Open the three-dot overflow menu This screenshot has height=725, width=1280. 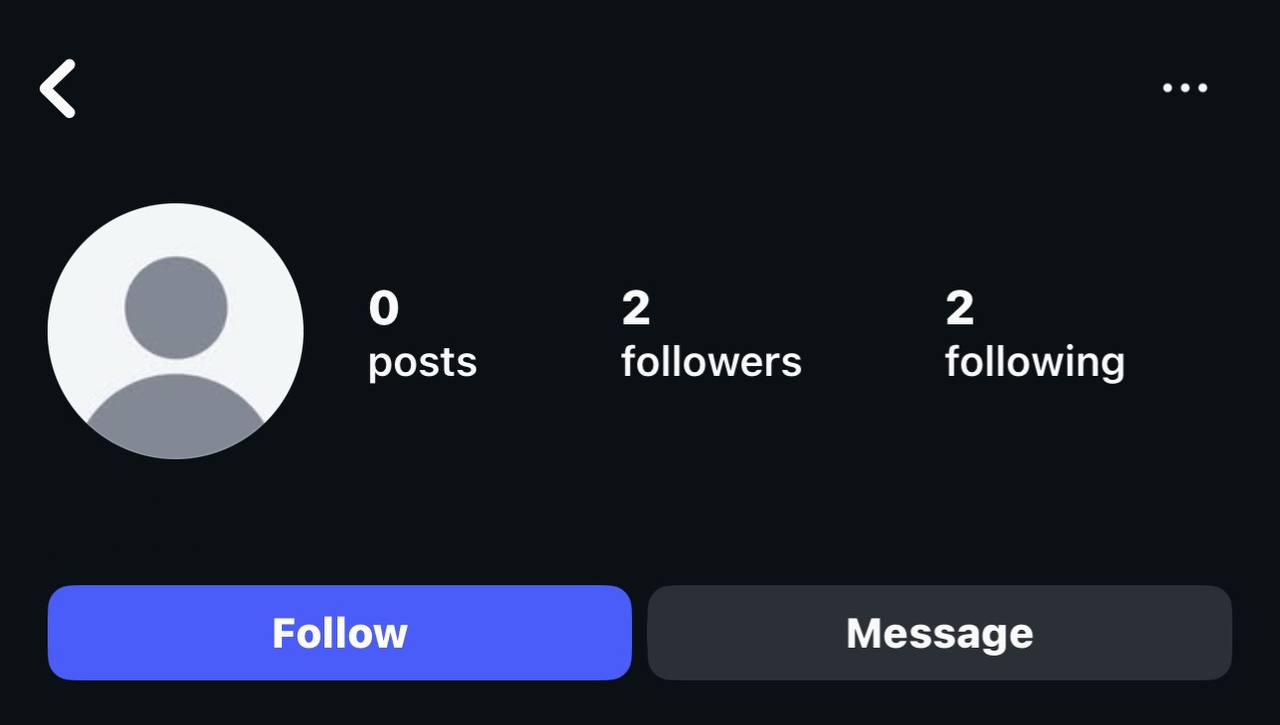coord(1184,88)
